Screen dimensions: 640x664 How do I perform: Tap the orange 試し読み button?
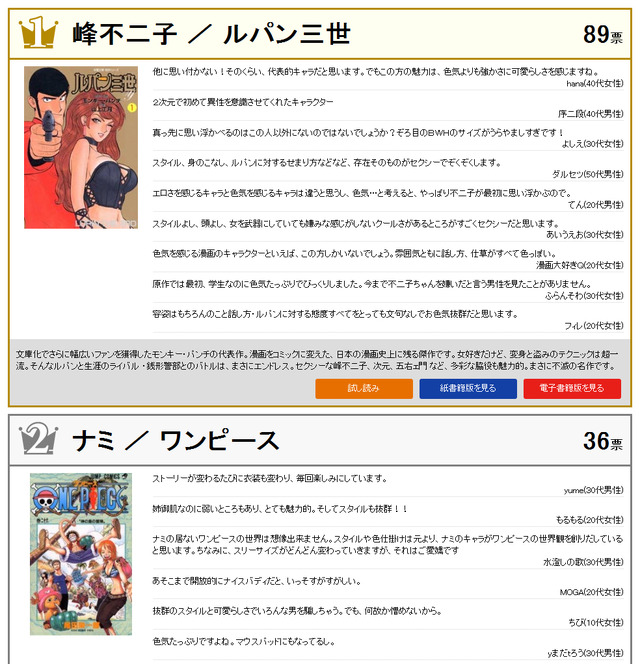coord(364,388)
